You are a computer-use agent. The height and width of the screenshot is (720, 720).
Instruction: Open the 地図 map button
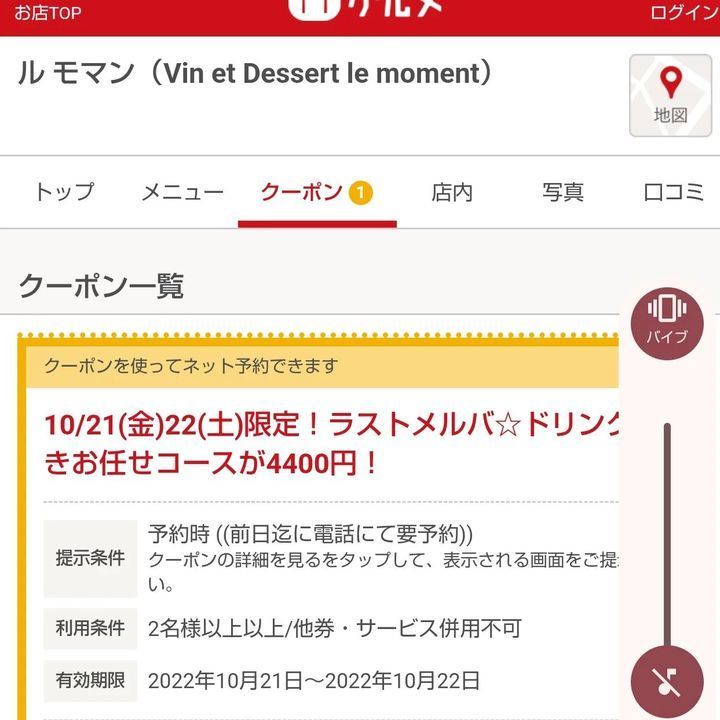click(670, 95)
